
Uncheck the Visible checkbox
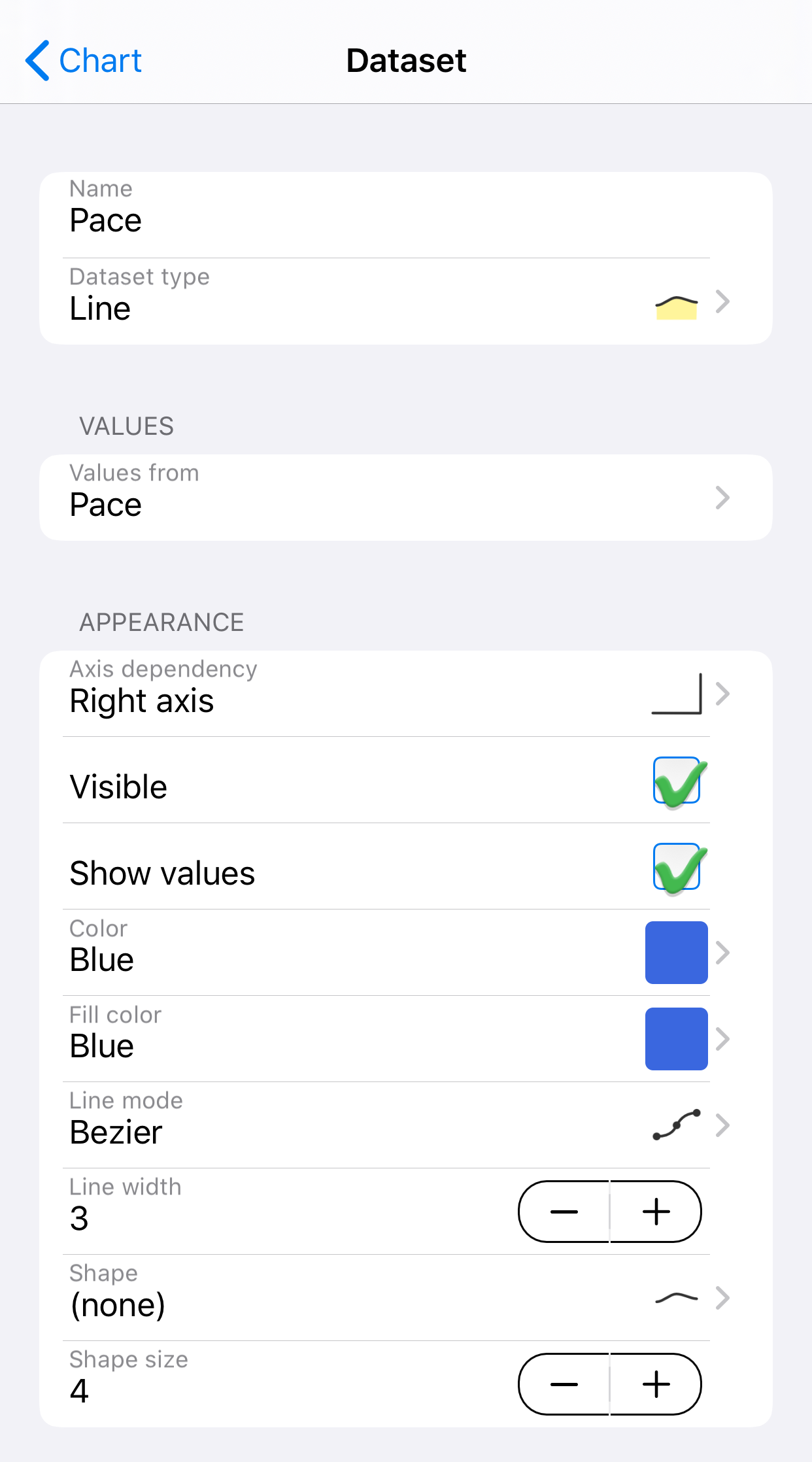coord(677,781)
